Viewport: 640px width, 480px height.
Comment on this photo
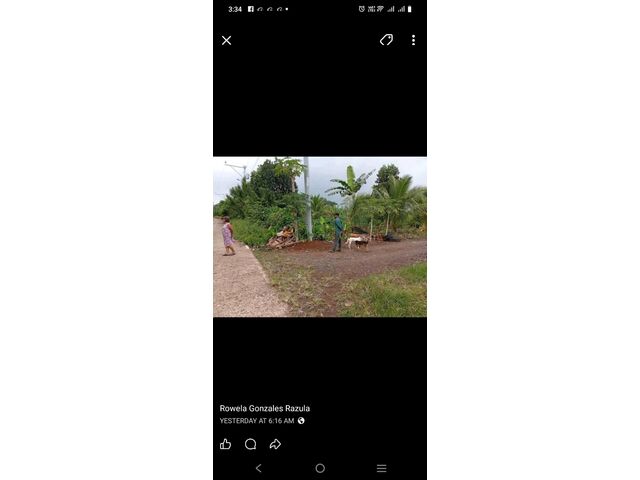coord(251,444)
